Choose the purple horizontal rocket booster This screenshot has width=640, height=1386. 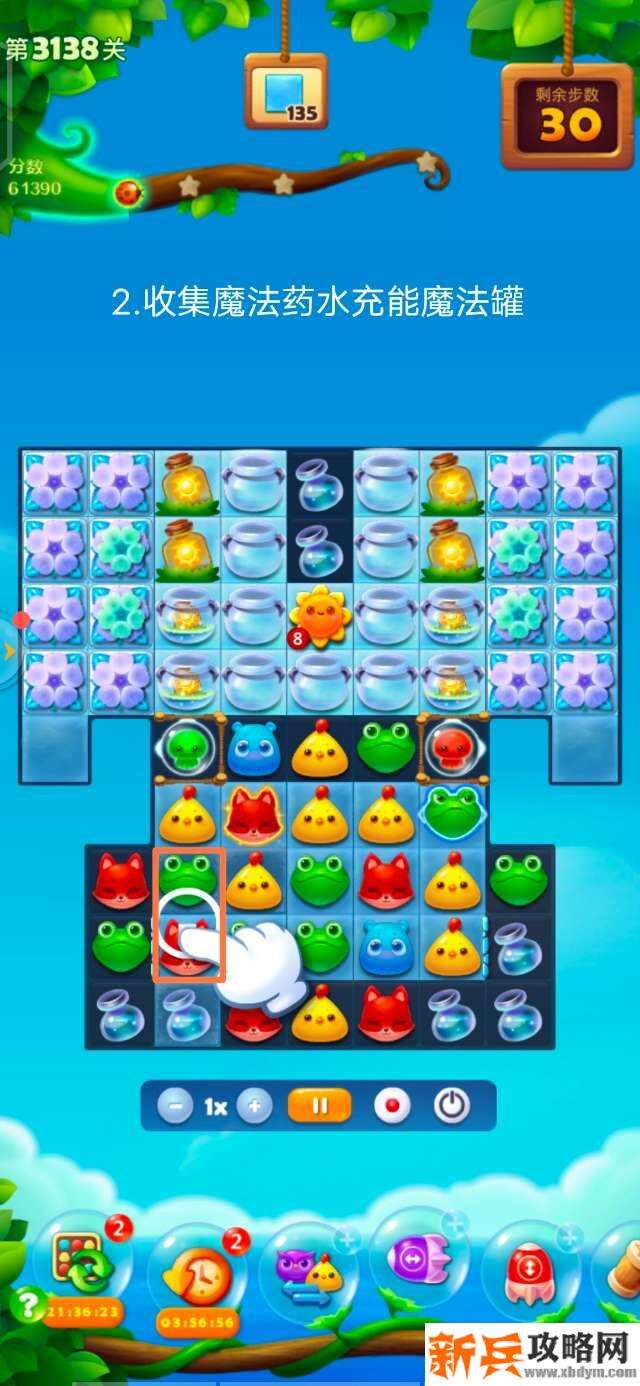tap(418, 1256)
